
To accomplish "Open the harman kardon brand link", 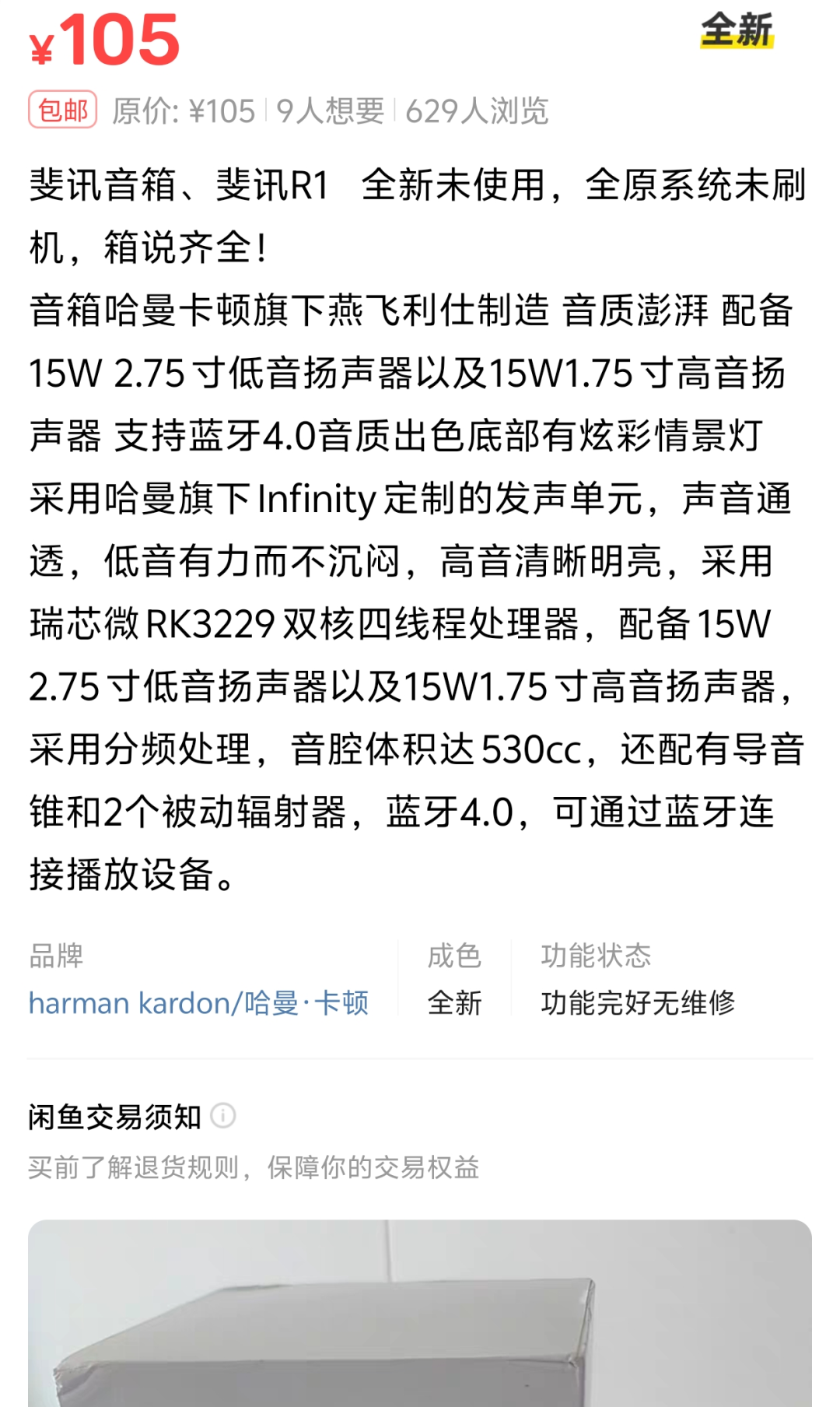I will click(x=198, y=1003).
